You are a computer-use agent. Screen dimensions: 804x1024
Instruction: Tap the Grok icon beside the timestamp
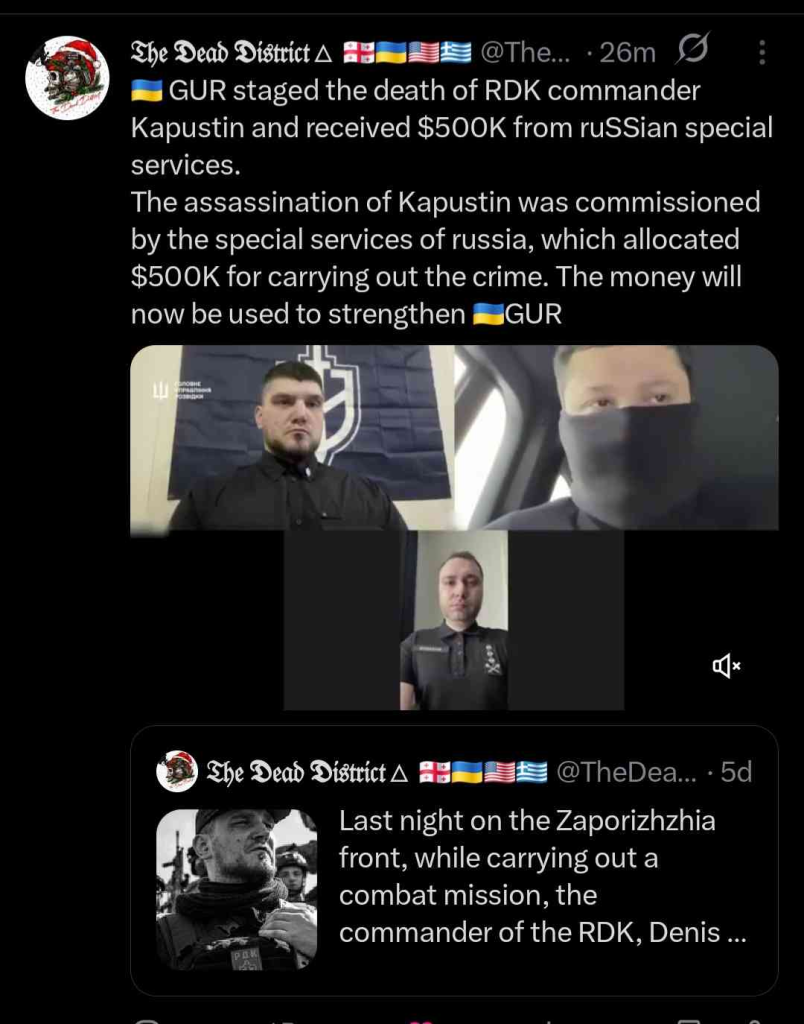click(x=694, y=51)
